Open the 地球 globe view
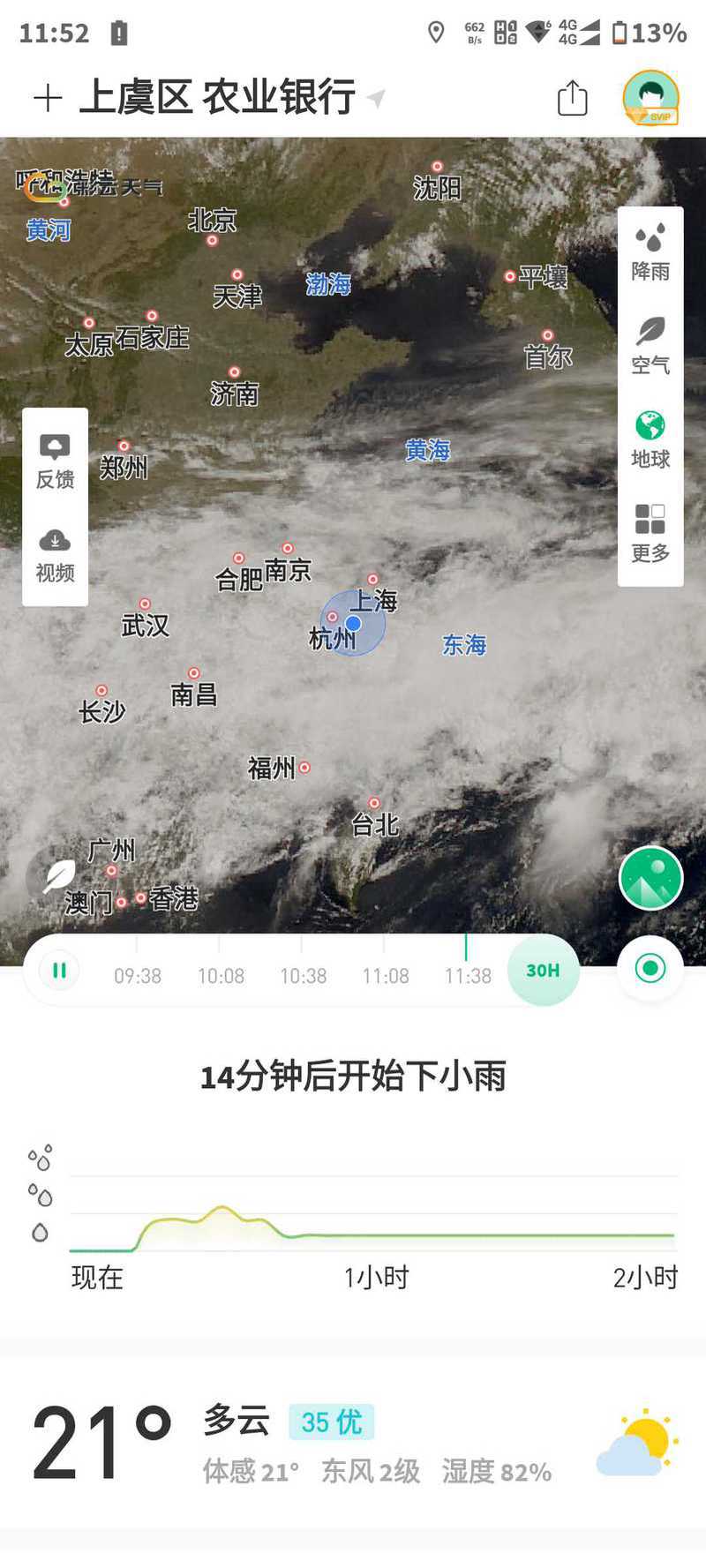 (650, 440)
